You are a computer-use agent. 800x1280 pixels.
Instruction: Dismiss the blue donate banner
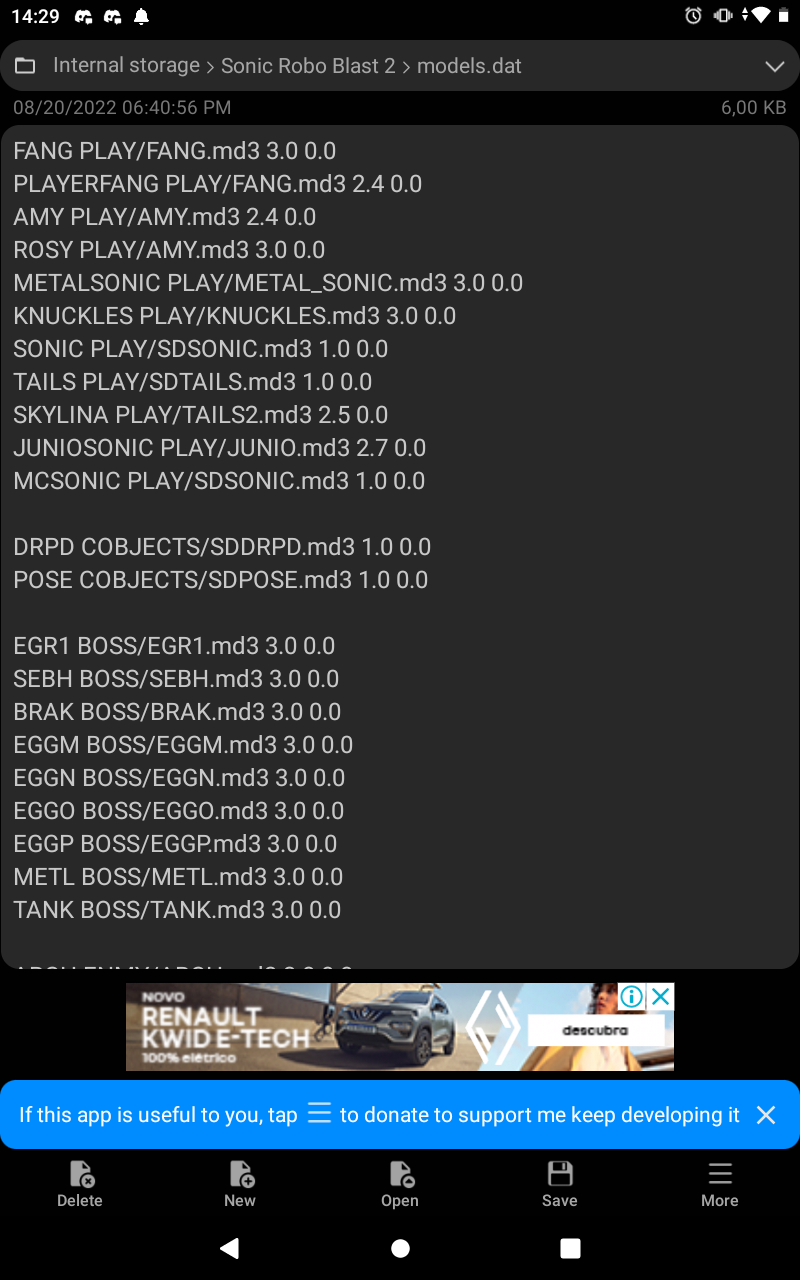[x=766, y=1115]
